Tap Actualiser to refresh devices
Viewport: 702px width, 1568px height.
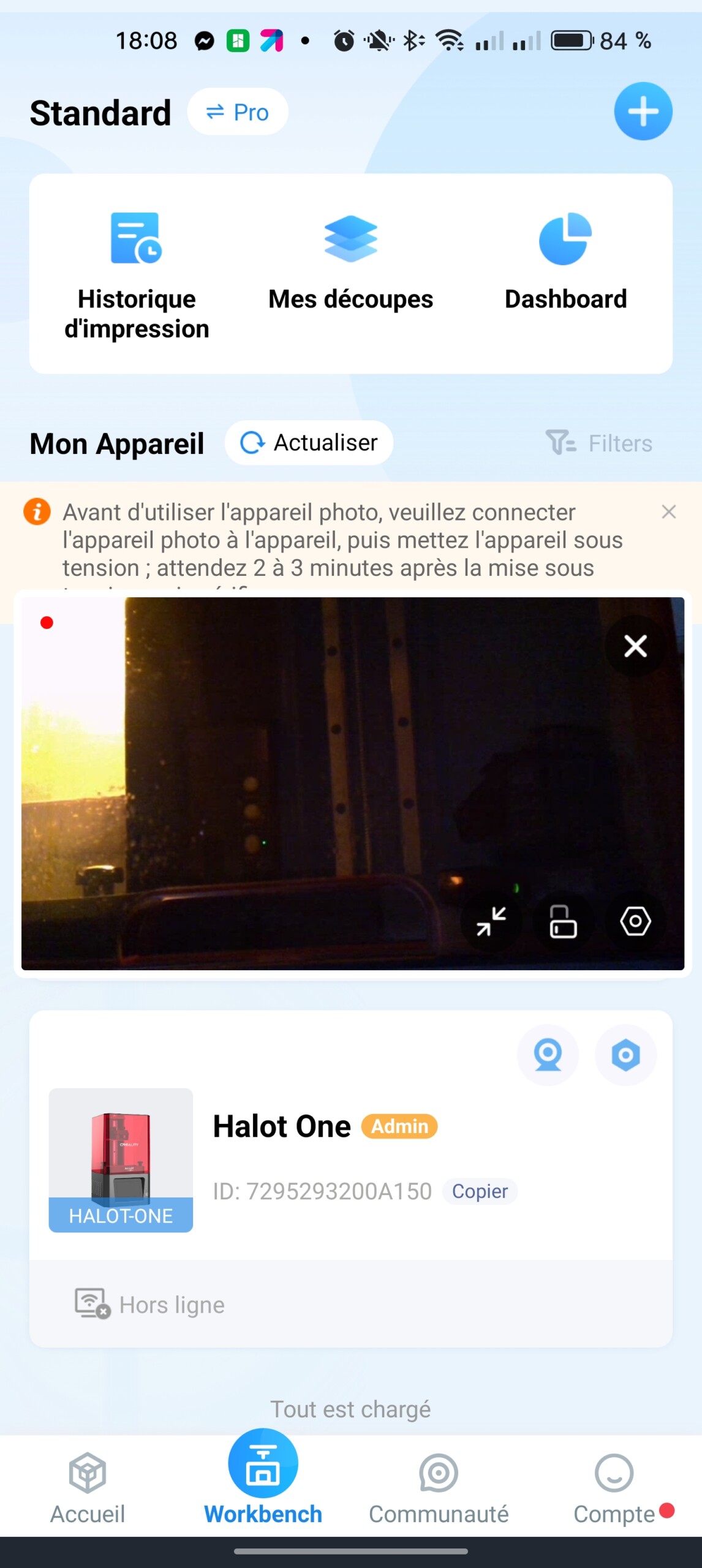309,443
